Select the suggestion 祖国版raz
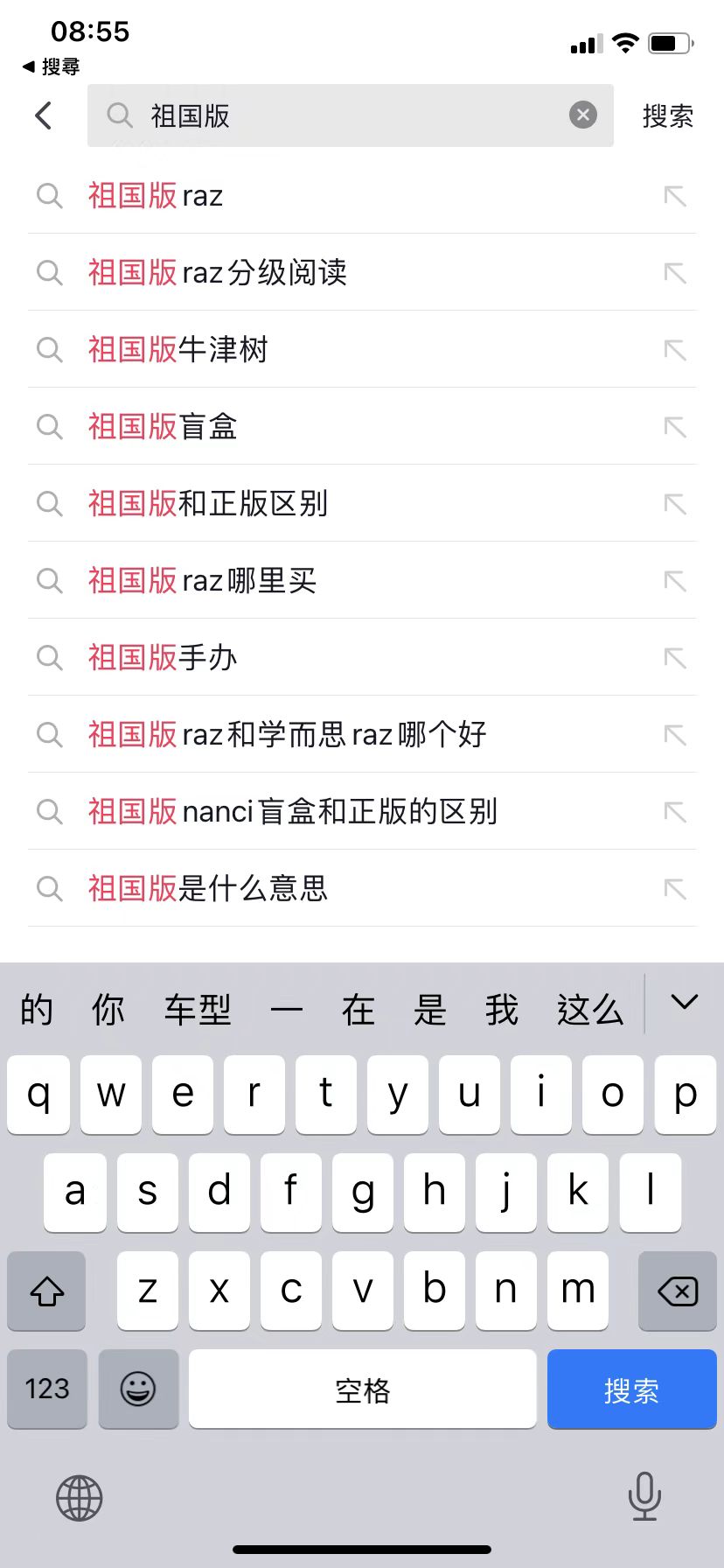The width and height of the screenshot is (724, 1568). pyautogui.click(x=156, y=196)
